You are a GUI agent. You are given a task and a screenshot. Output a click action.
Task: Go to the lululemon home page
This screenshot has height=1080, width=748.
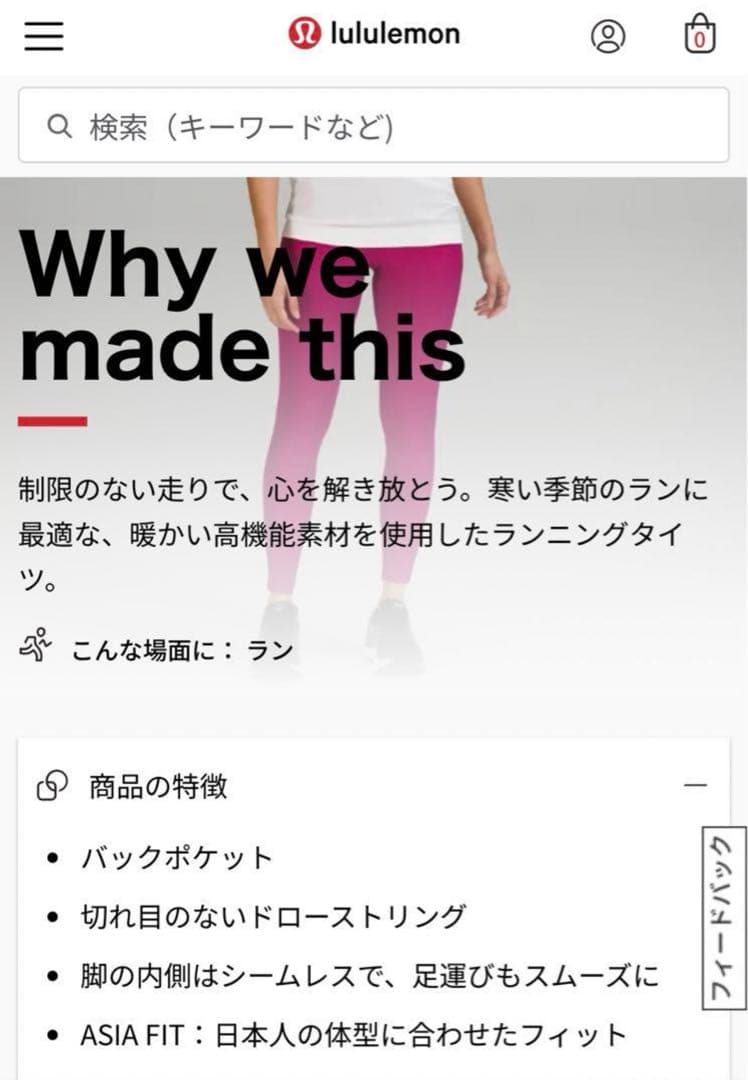click(x=374, y=34)
